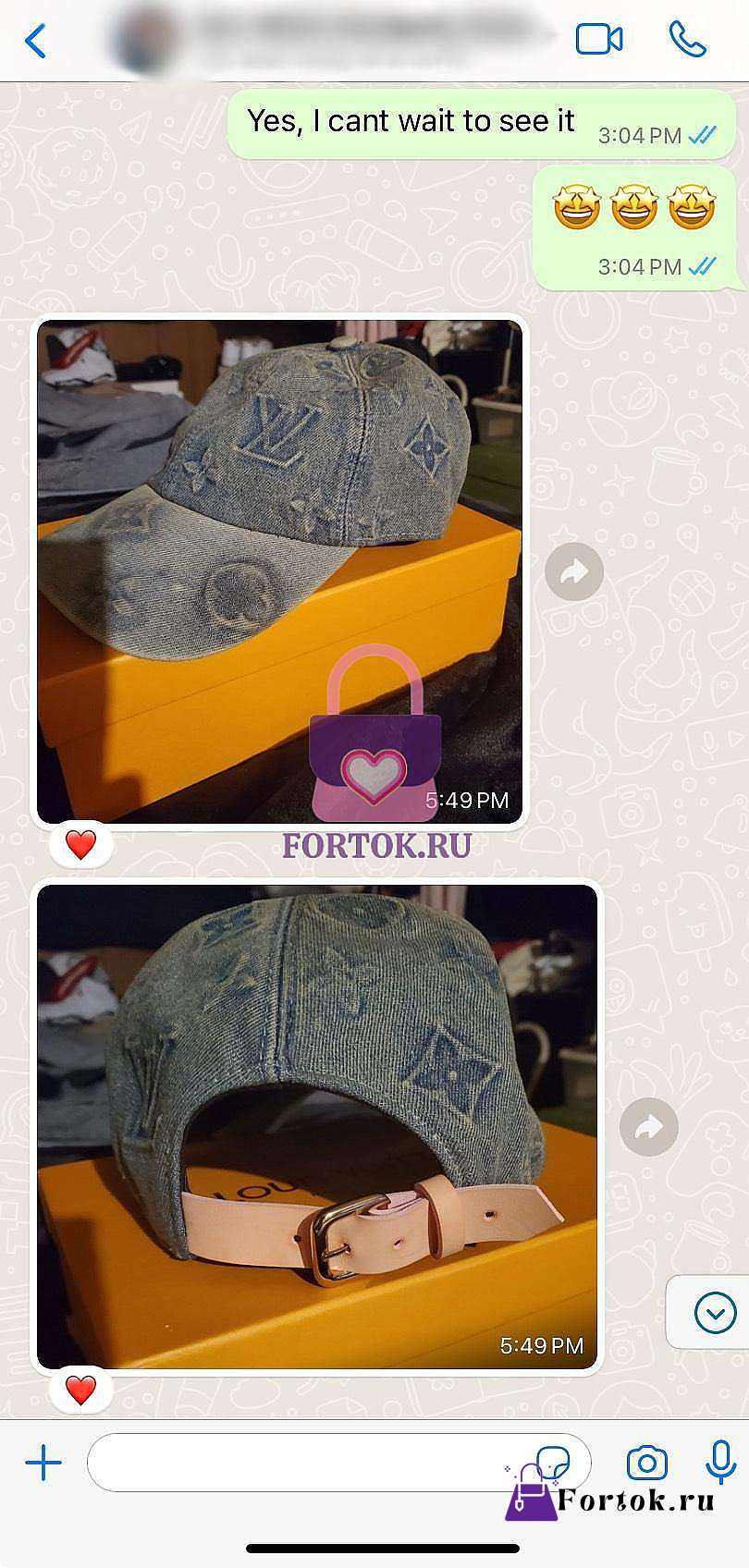Viewport: 749px width, 1568px height.
Task: View heart reaction on first photo
Action: (x=80, y=844)
